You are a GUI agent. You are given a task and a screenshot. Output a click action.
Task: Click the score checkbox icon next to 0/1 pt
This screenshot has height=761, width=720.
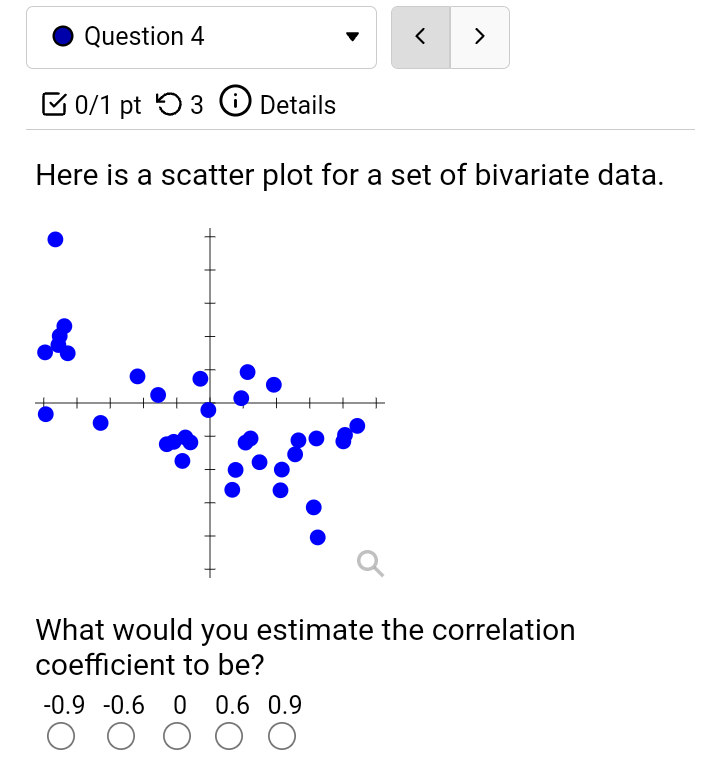coord(53,103)
